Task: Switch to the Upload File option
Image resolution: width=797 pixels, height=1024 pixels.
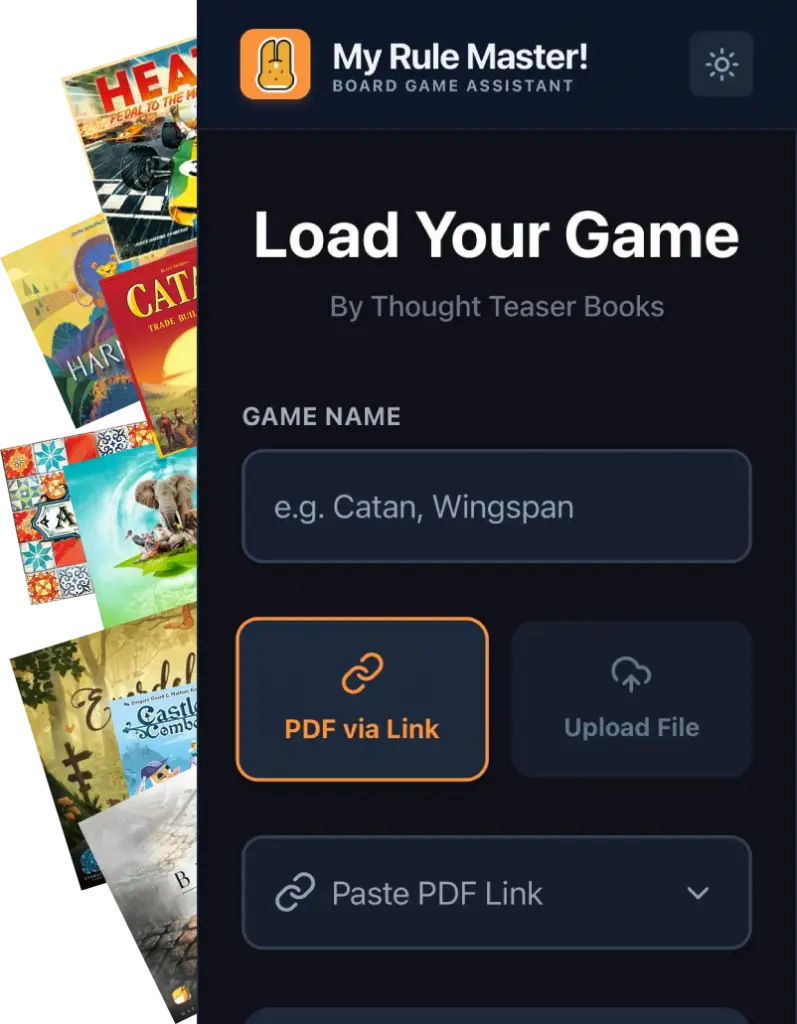Action: (631, 699)
